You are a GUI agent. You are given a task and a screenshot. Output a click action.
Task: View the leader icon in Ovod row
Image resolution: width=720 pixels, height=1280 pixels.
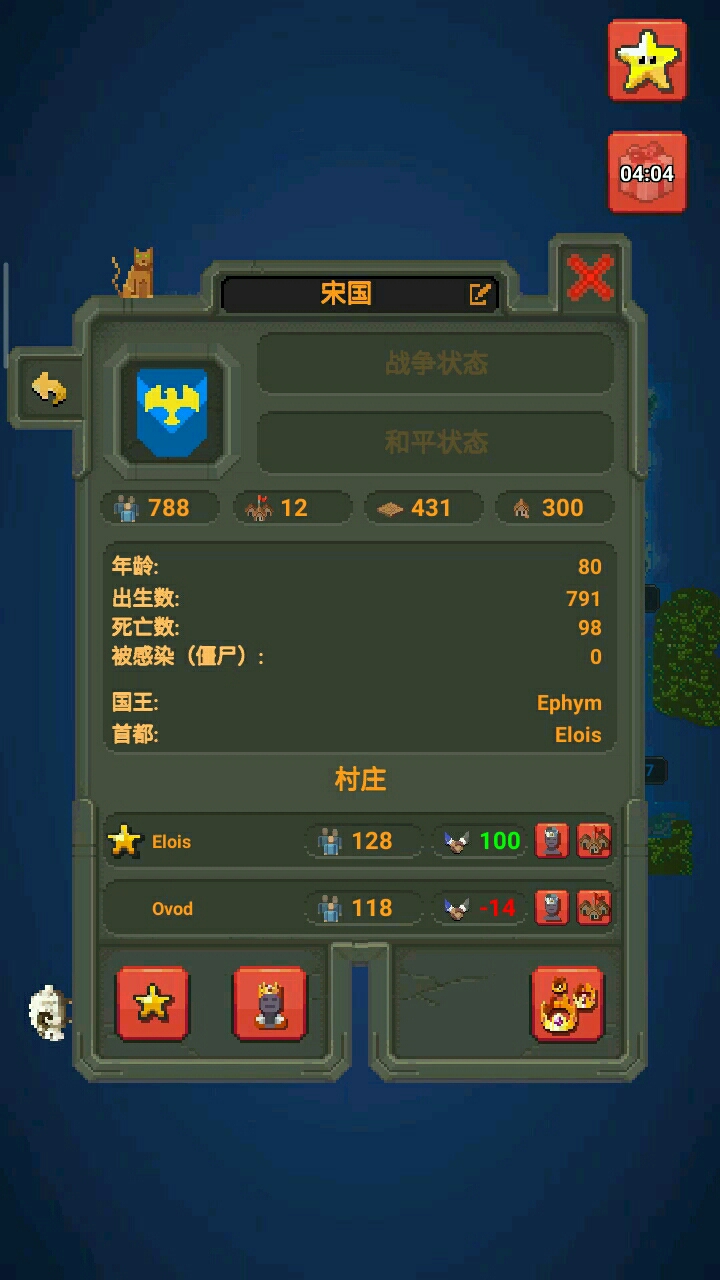[552, 908]
